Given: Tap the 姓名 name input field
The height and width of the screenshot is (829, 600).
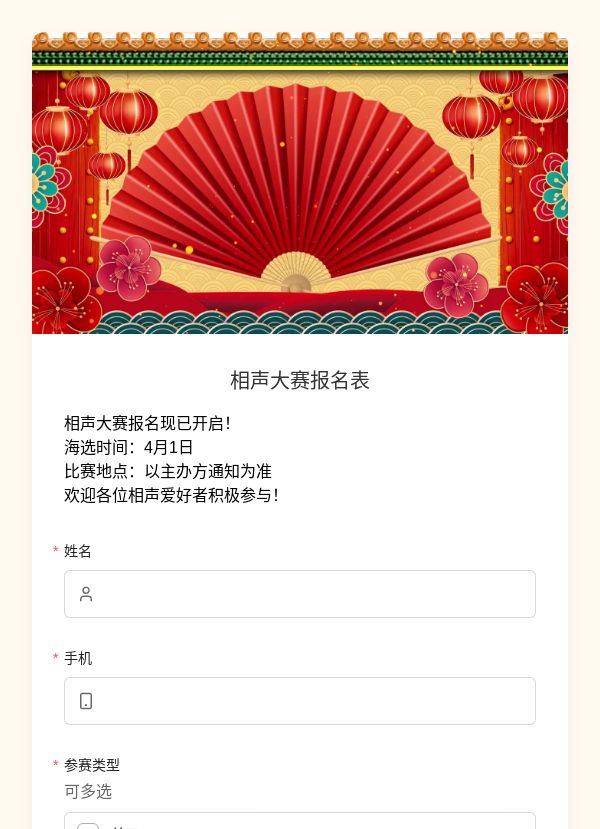Looking at the screenshot, I should pyautogui.click(x=300, y=594).
